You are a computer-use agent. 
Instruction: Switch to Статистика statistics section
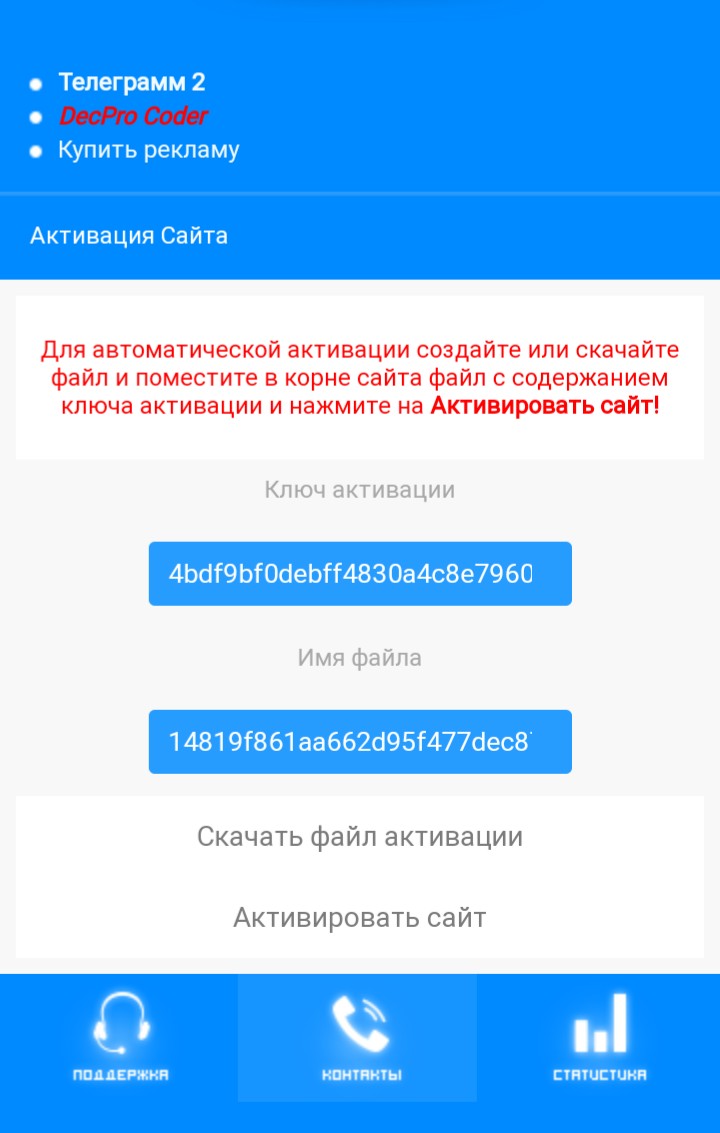600,1038
